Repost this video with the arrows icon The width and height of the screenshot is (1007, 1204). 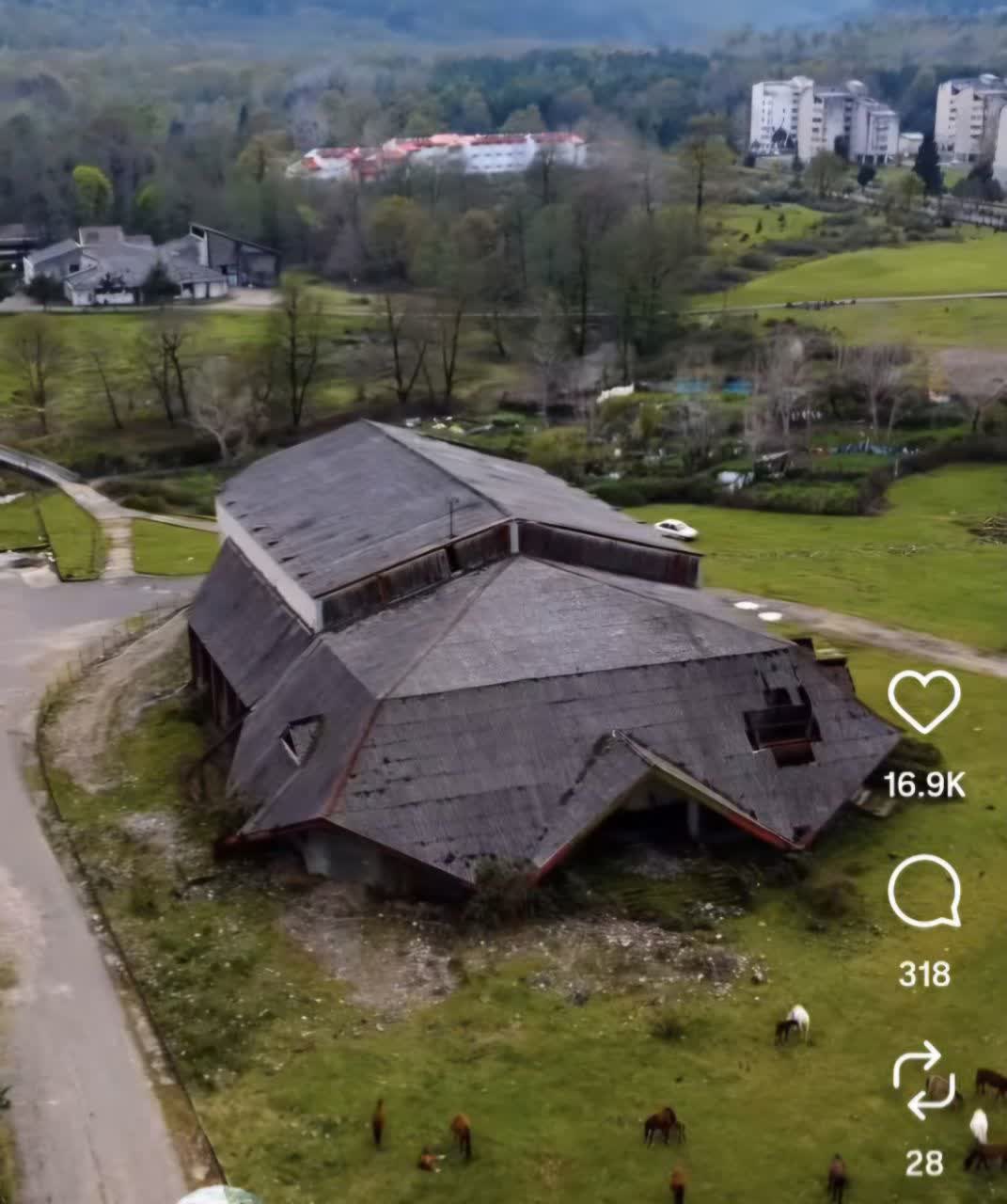tap(923, 1080)
